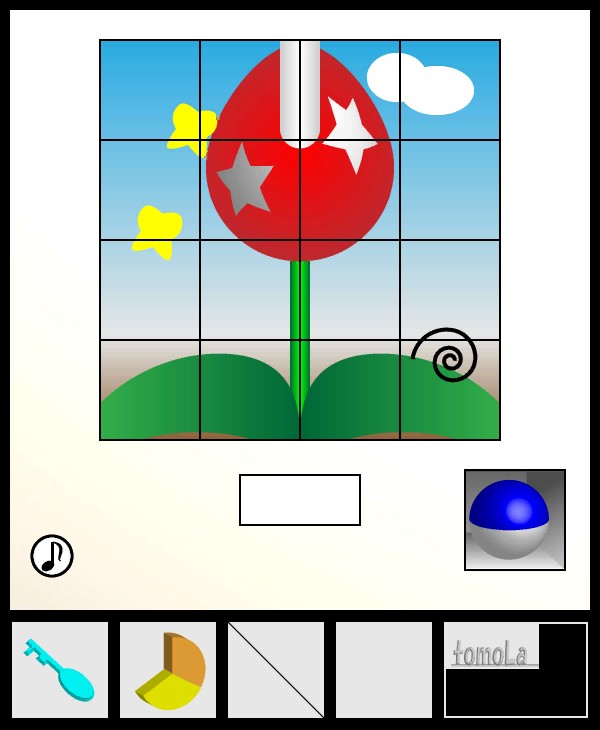Select the orange and yellow pie piece item
The image size is (600, 730).
(x=168, y=670)
